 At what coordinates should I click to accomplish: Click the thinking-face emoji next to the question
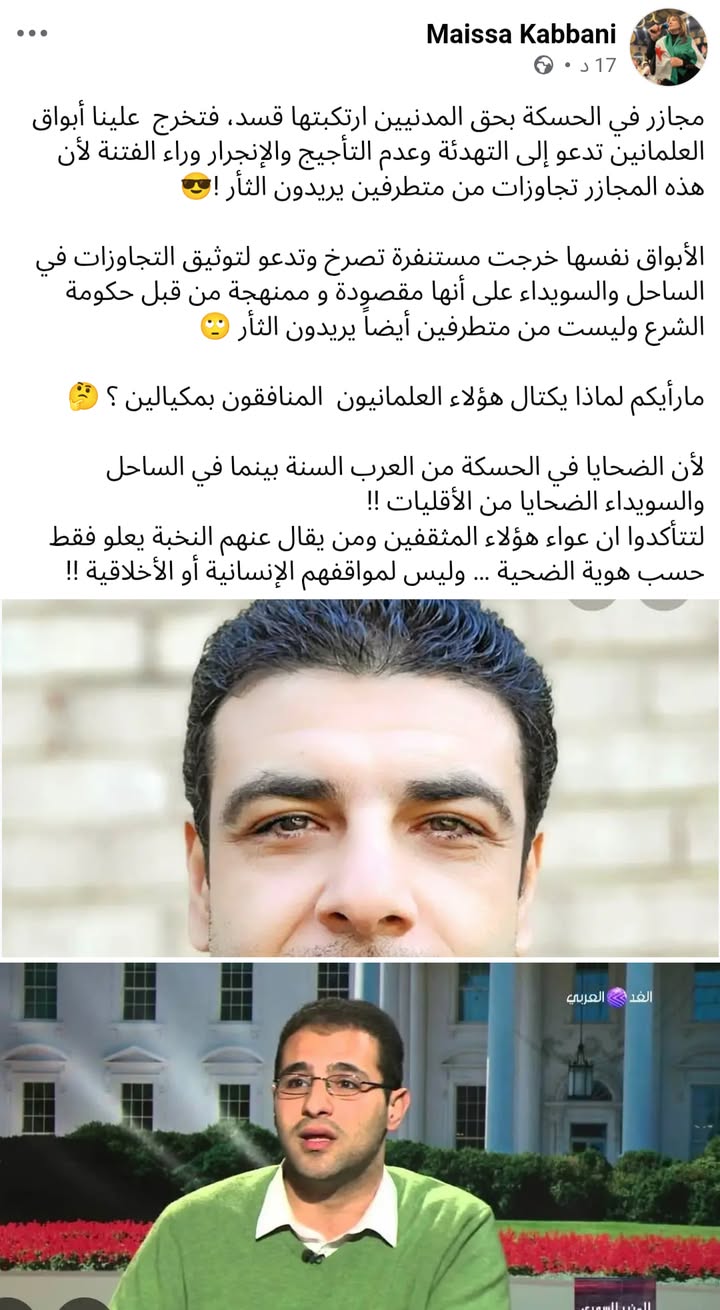(x=83, y=394)
